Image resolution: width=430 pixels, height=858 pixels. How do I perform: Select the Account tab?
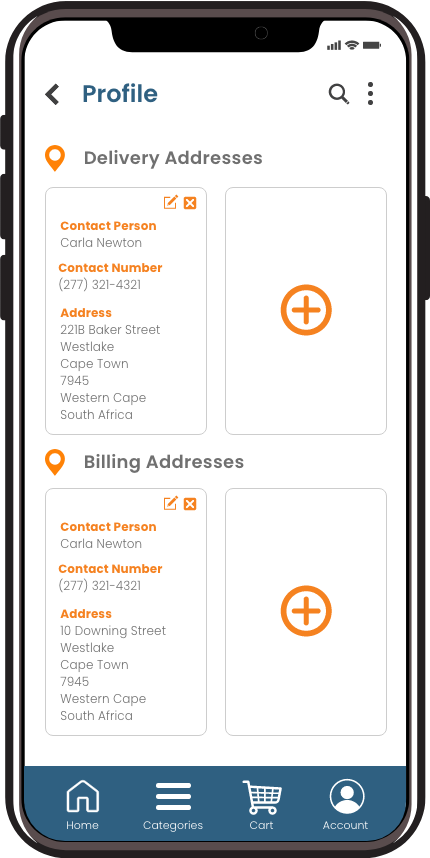346,805
